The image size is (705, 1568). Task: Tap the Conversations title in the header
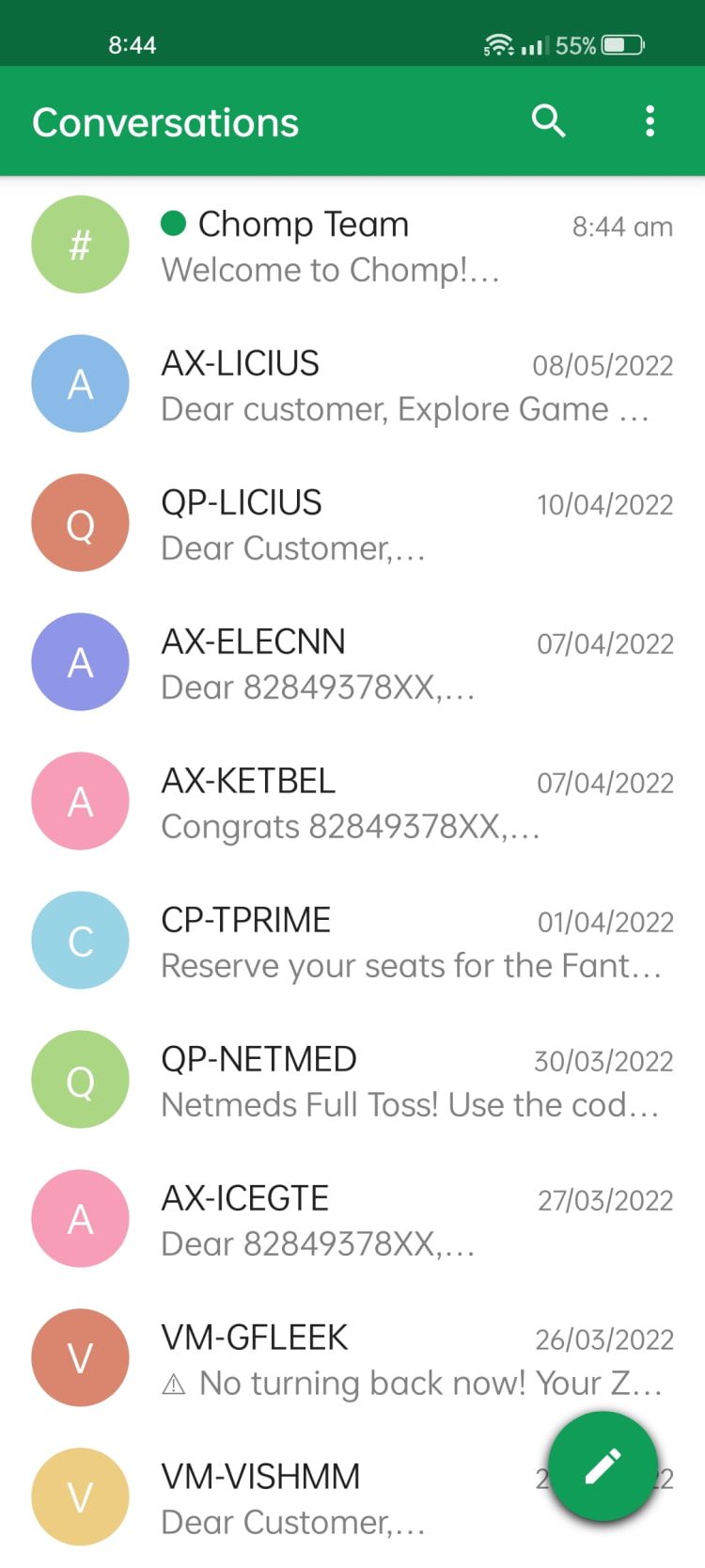point(164,121)
